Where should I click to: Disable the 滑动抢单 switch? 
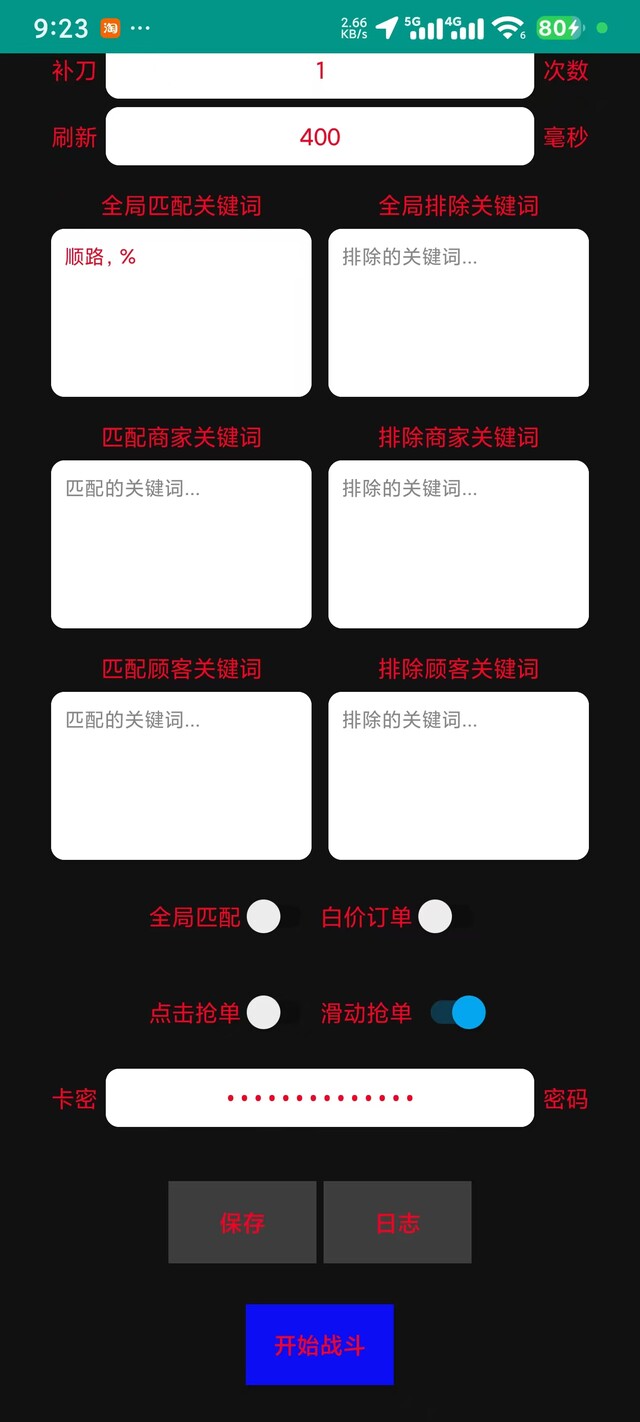(458, 1012)
